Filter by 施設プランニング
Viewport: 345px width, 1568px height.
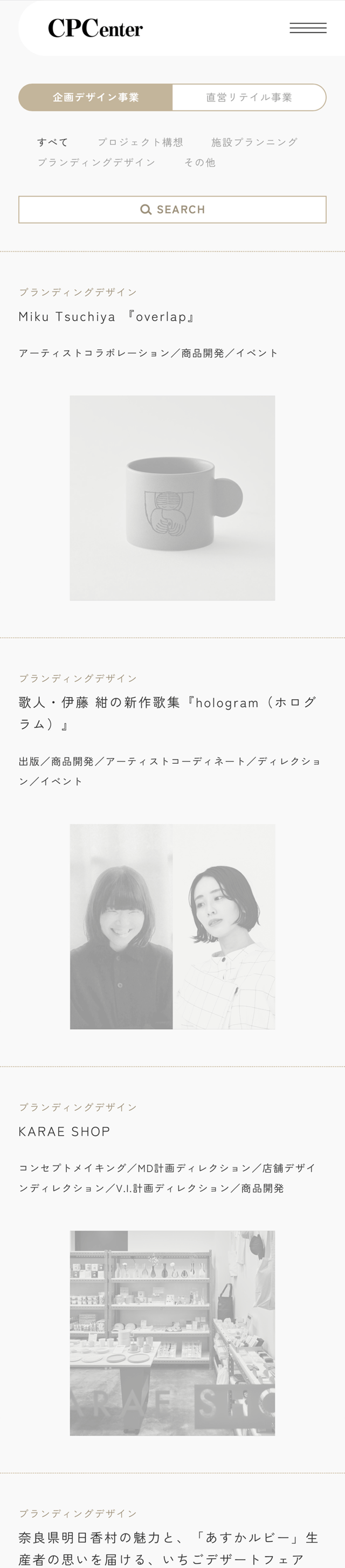(x=254, y=142)
